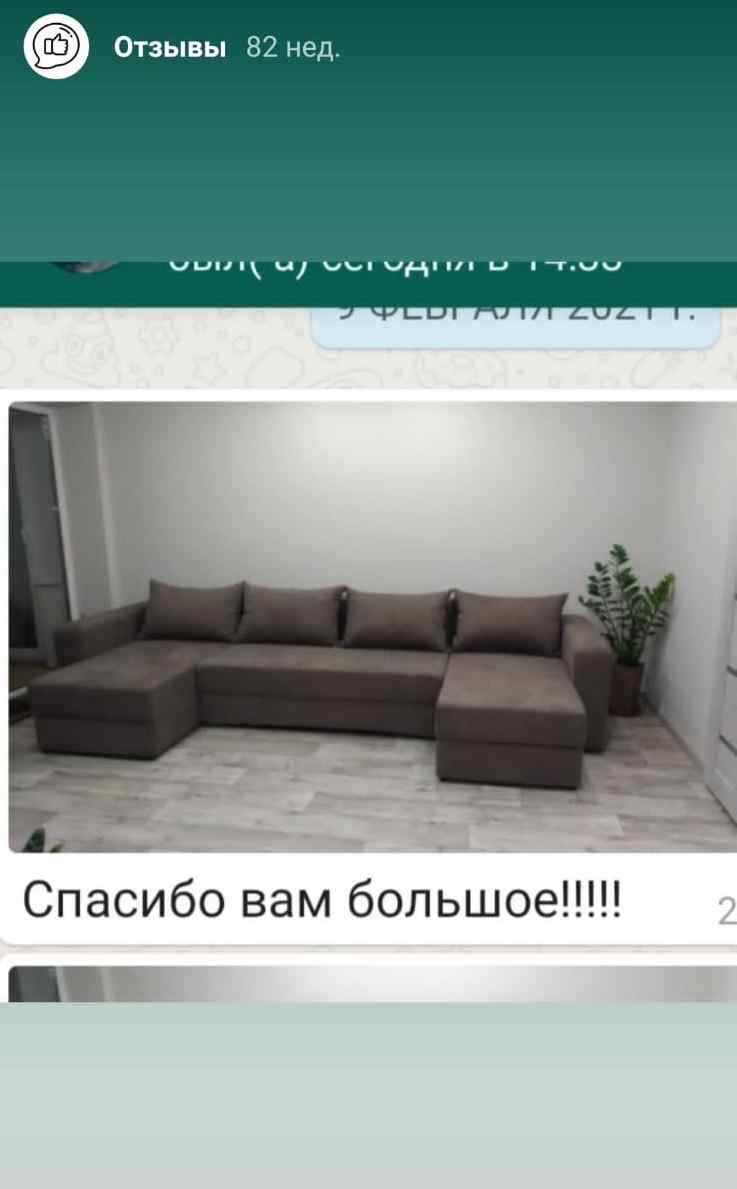Open the Отзывы highlight avatar icon
Viewport: 737px width, 1189px height.
[57, 46]
